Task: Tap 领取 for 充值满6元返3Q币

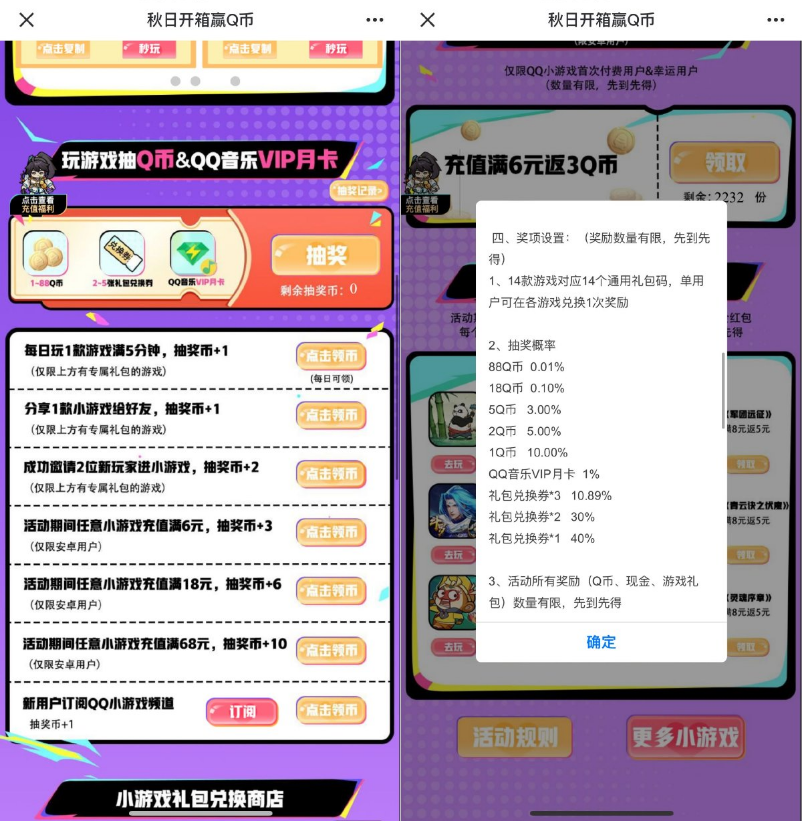Action: pyautogui.click(x=725, y=162)
